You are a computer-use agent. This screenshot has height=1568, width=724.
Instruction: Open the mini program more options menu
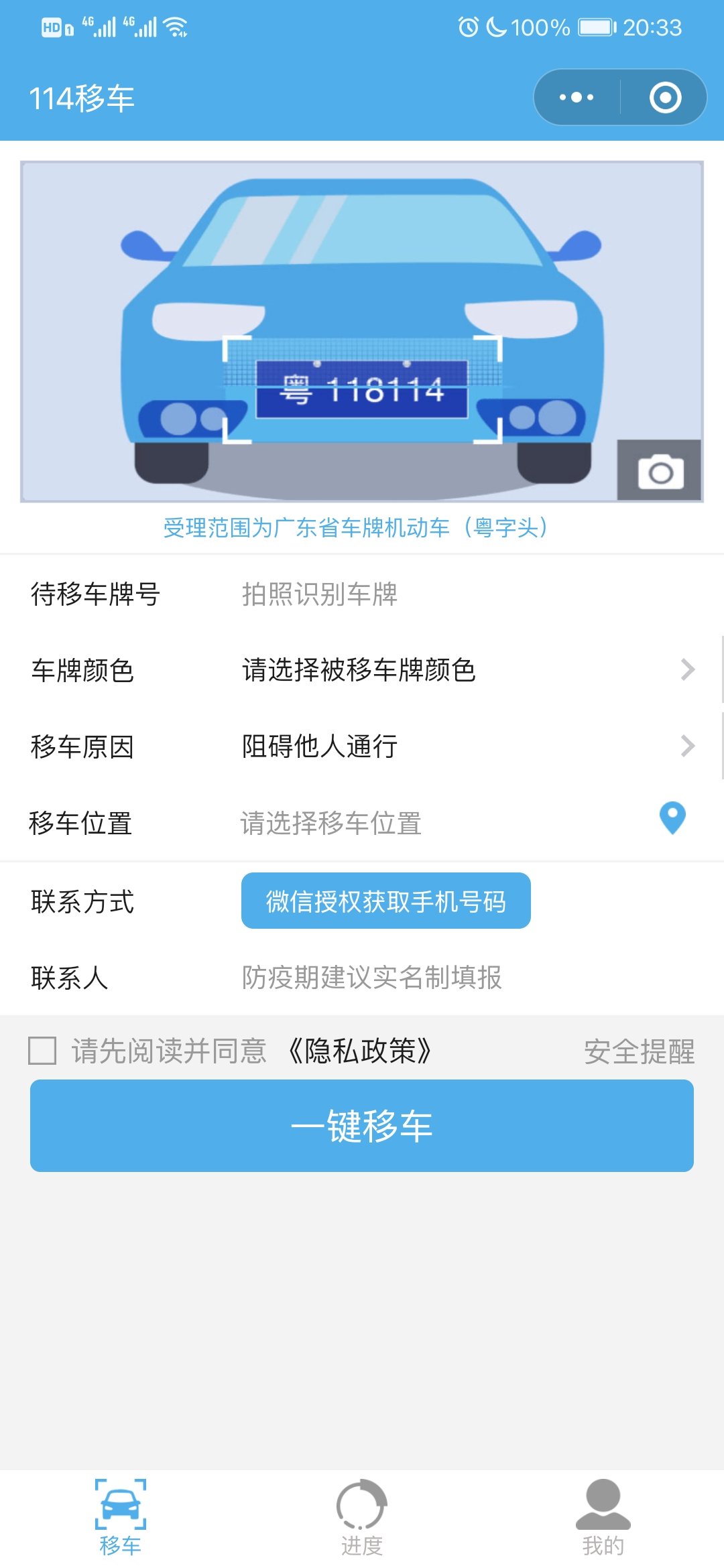[577, 98]
